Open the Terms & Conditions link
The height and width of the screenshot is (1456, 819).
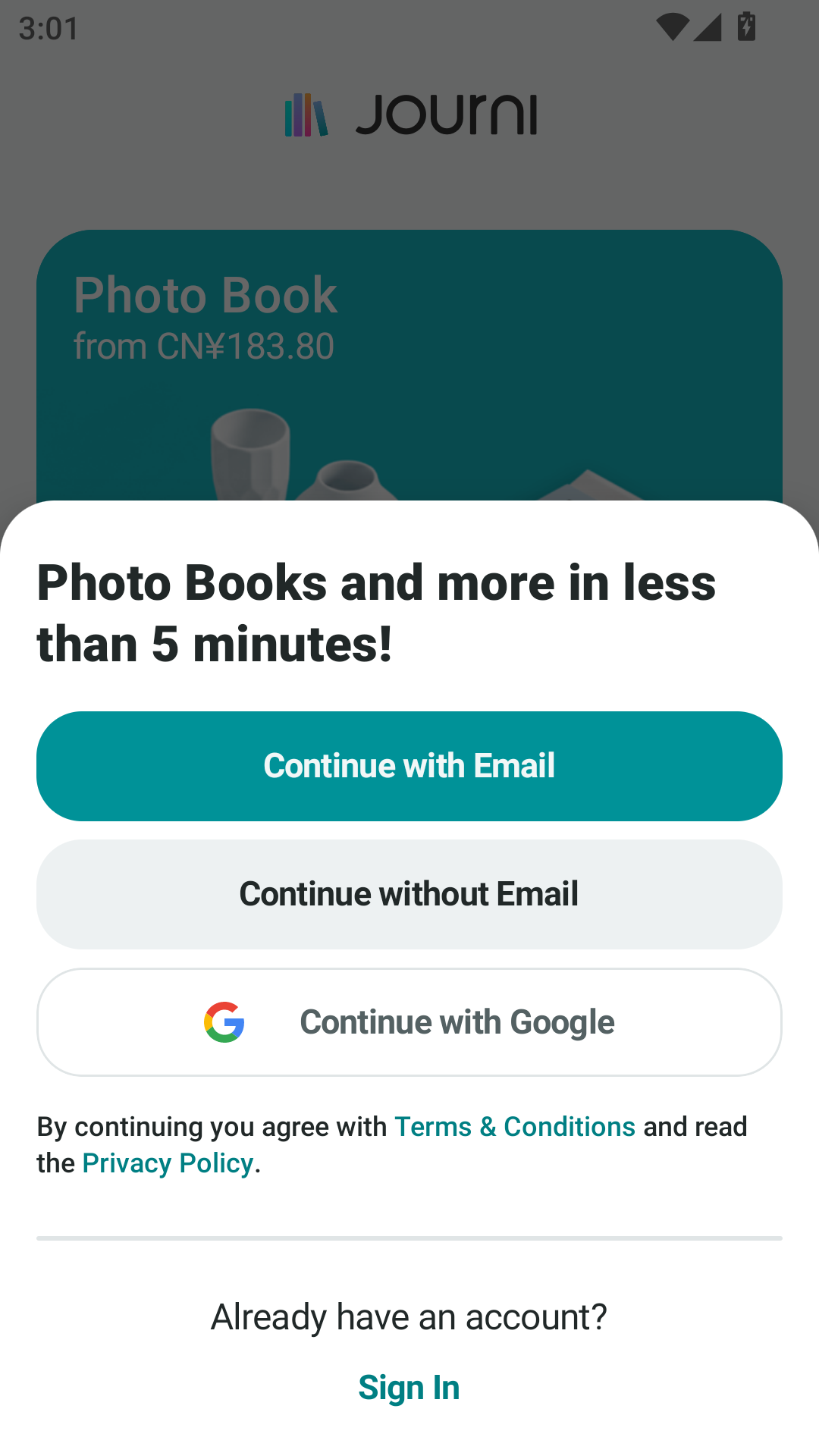coord(515,1127)
